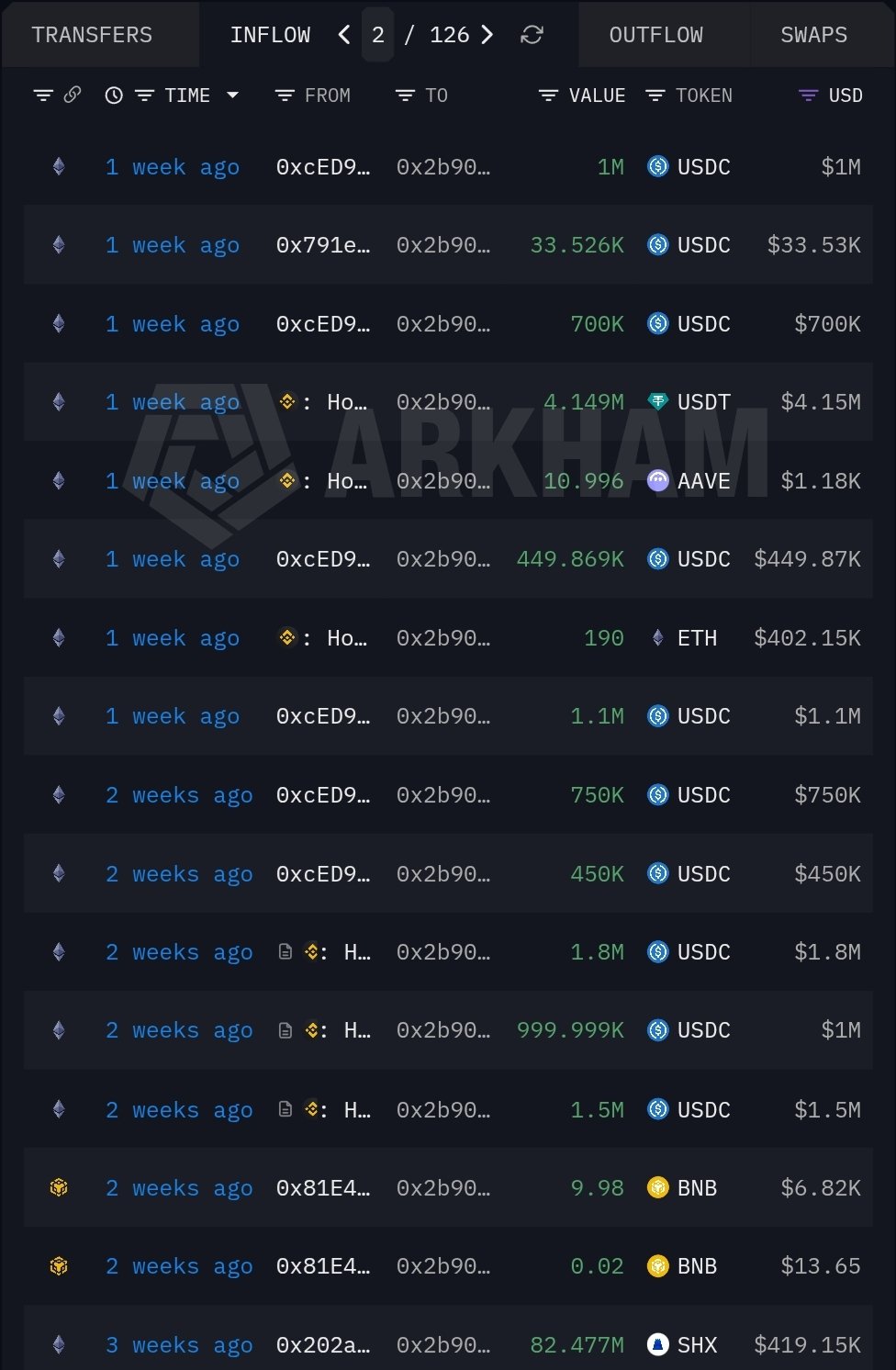Open the Swaps tab
Image resolution: width=896 pixels, height=1370 pixels.
(x=813, y=35)
